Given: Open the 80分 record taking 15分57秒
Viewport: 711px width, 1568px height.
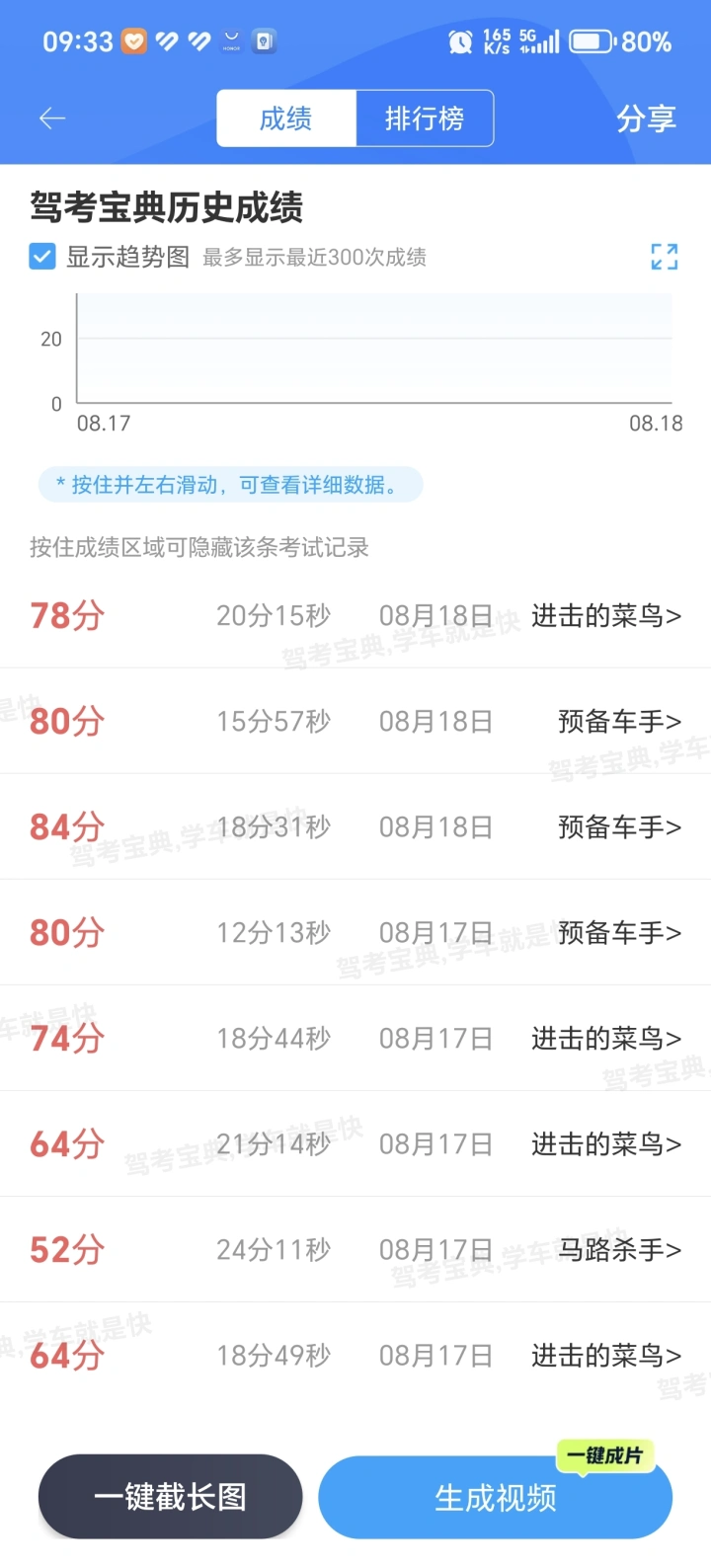Looking at the screenshot, I should coord(355,722).
